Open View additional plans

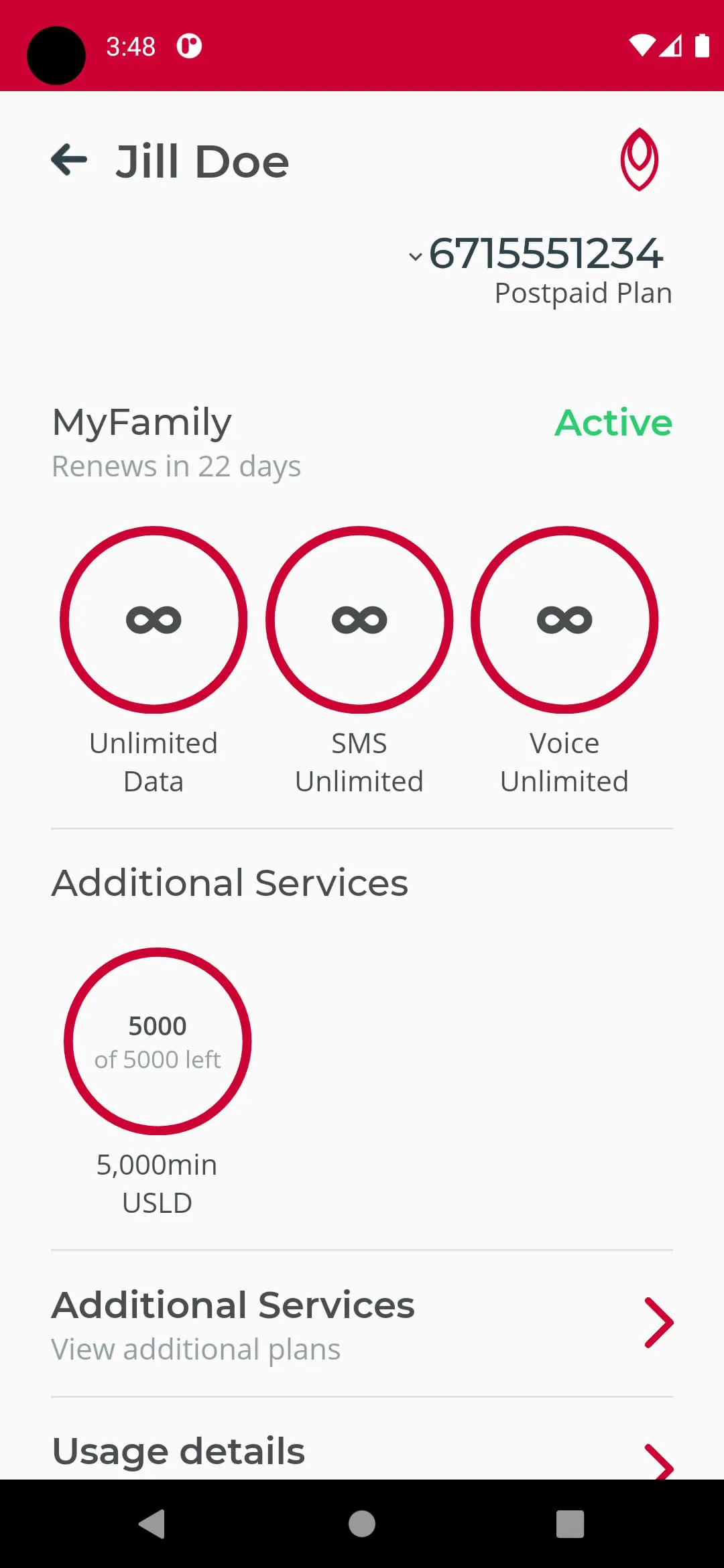pos(196,1350)
